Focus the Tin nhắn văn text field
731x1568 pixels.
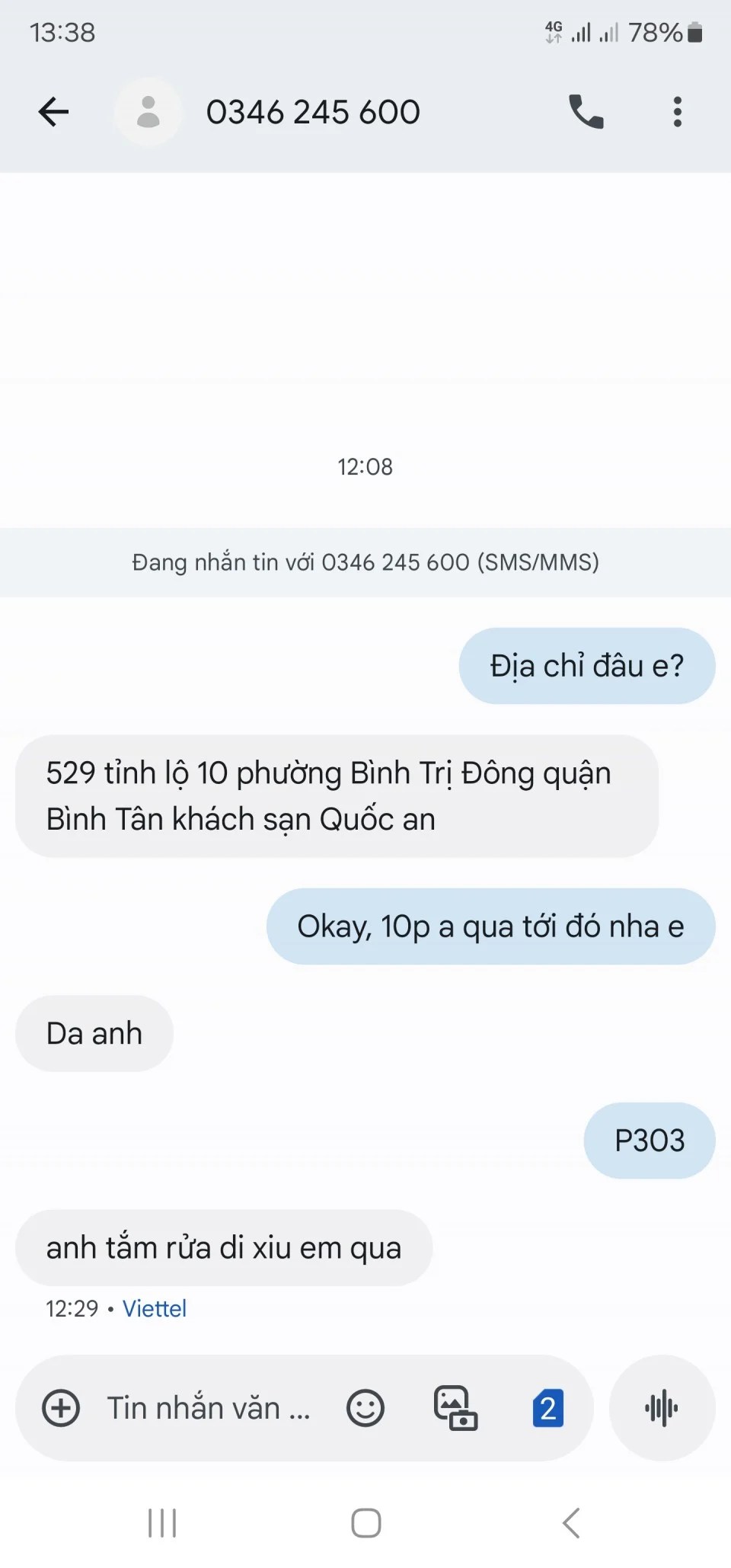coord(209,1408)
